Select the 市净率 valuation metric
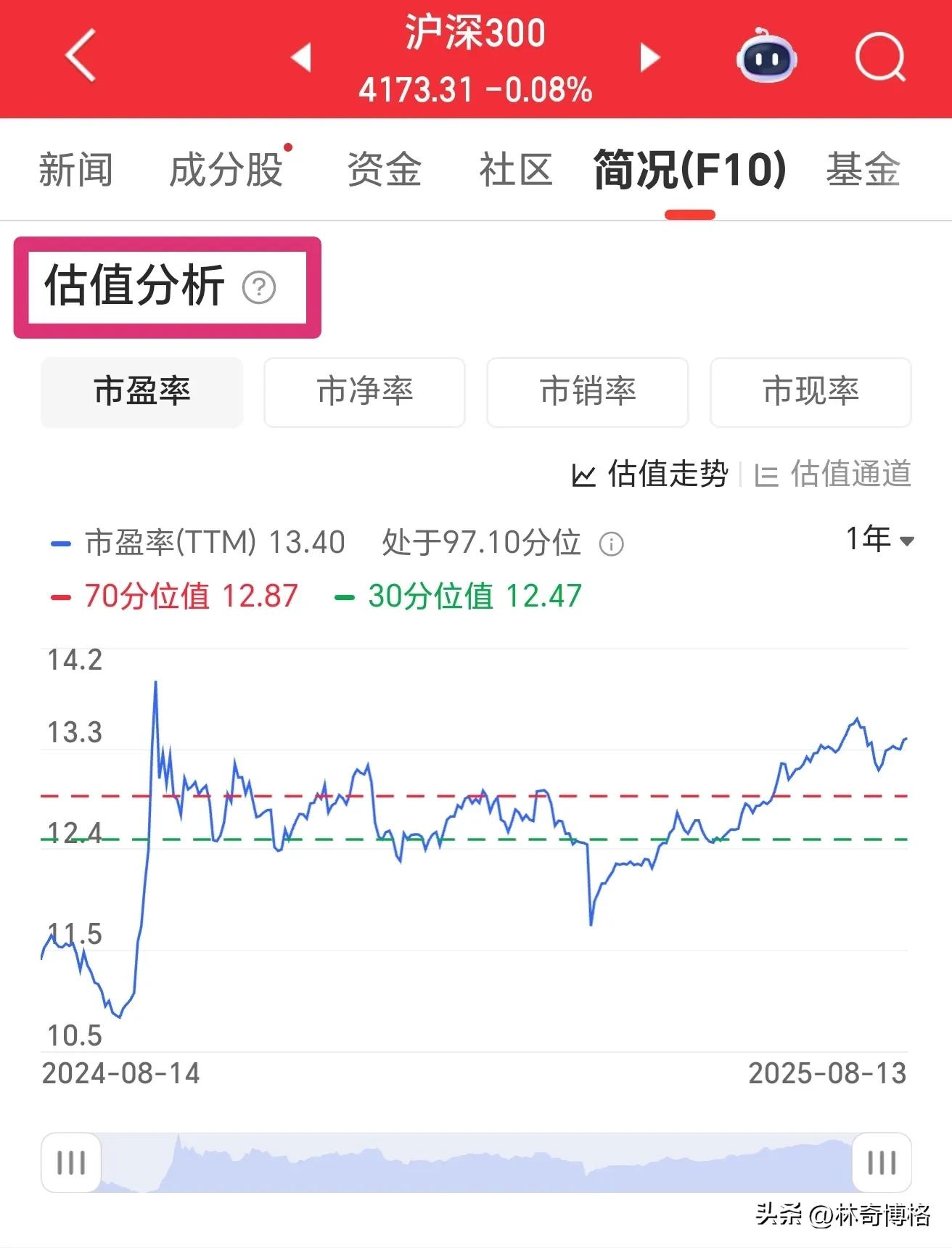The image size is (952, 1248). (x=365, y=393)
